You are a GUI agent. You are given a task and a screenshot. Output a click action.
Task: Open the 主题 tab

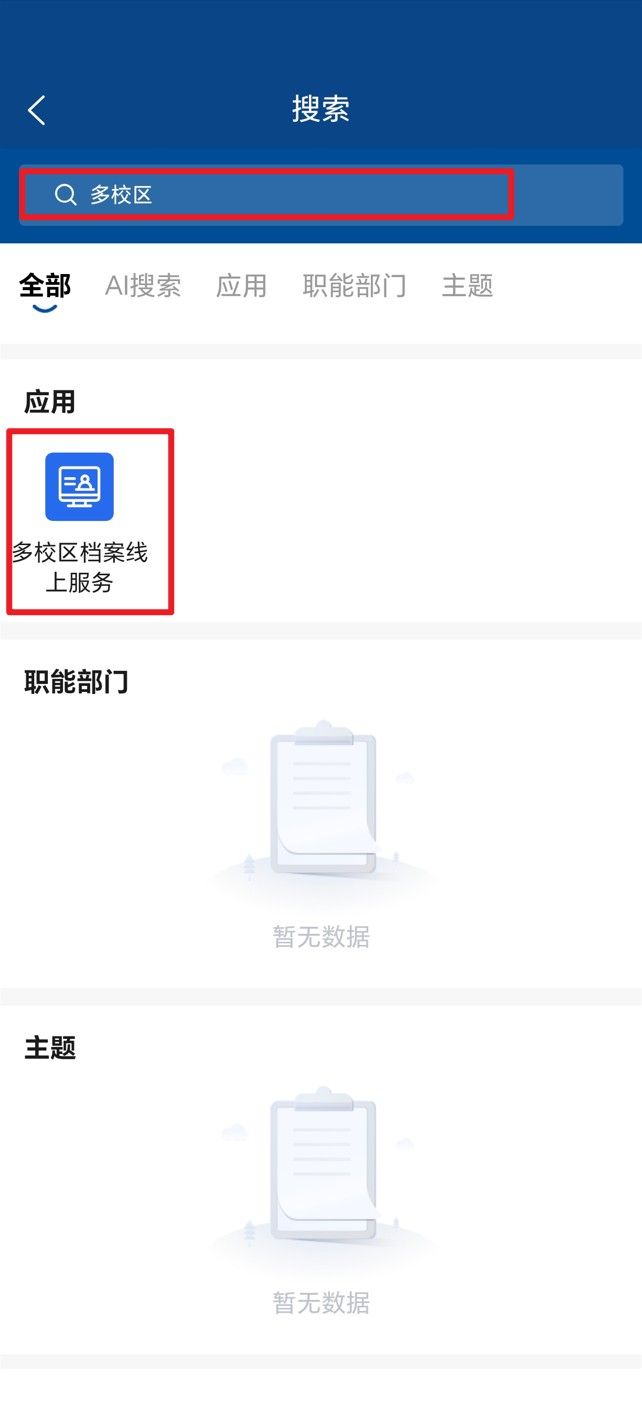[x=468, y=286]
